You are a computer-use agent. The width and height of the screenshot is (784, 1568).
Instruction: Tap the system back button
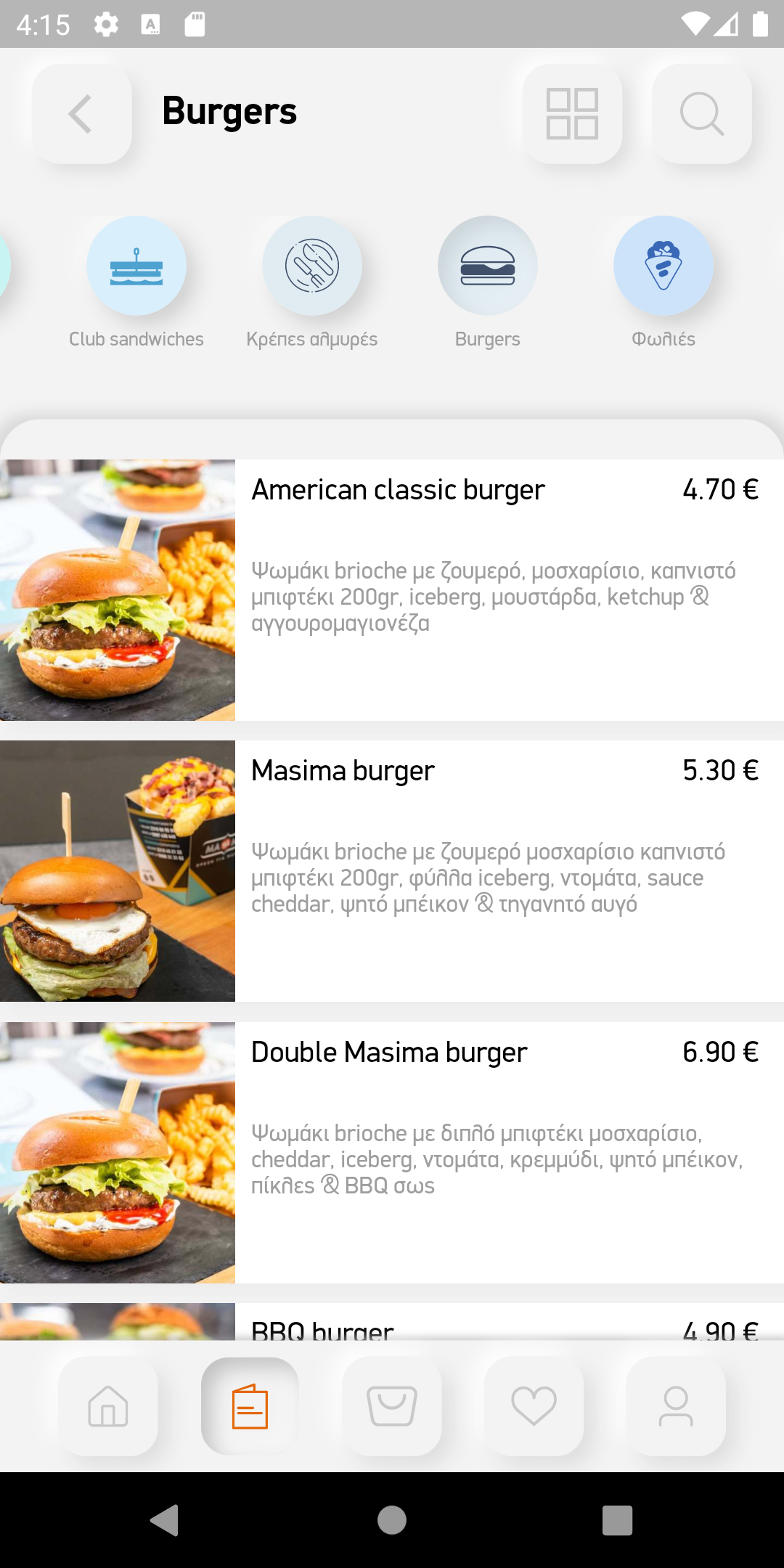pyautogui.click(x=165, y=1520)
